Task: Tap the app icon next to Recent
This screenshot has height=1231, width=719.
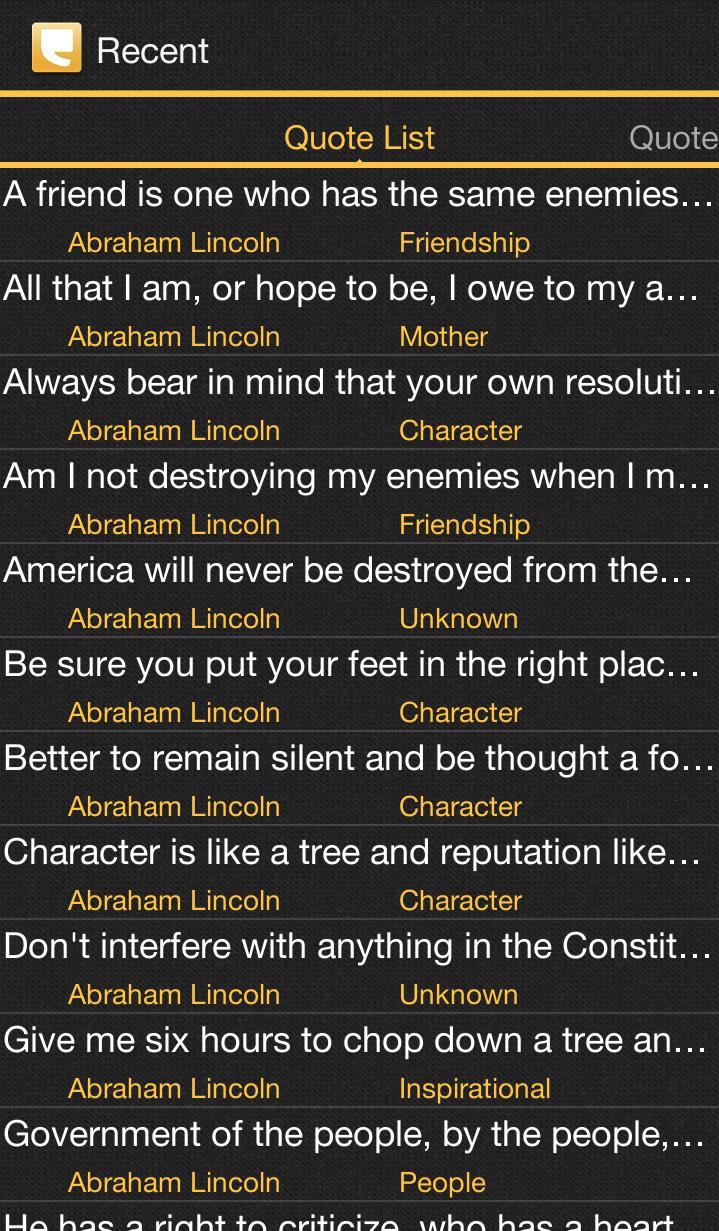Action: pos(56,48)
